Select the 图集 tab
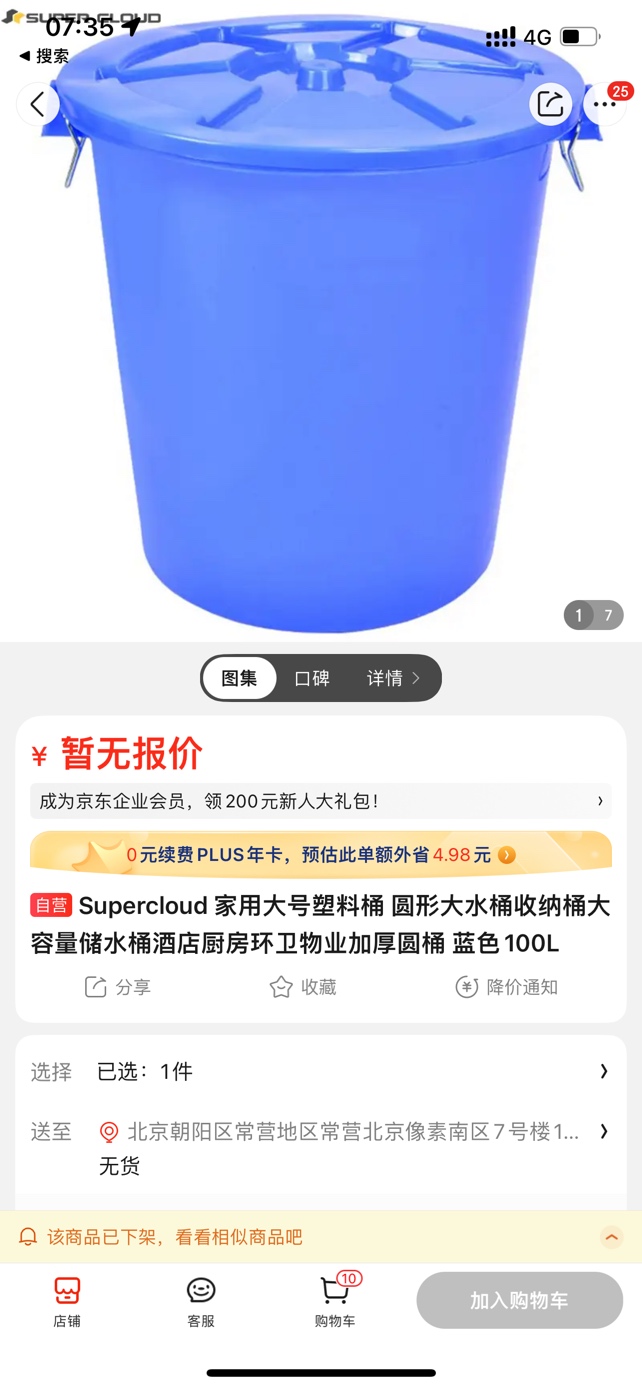 240,678
